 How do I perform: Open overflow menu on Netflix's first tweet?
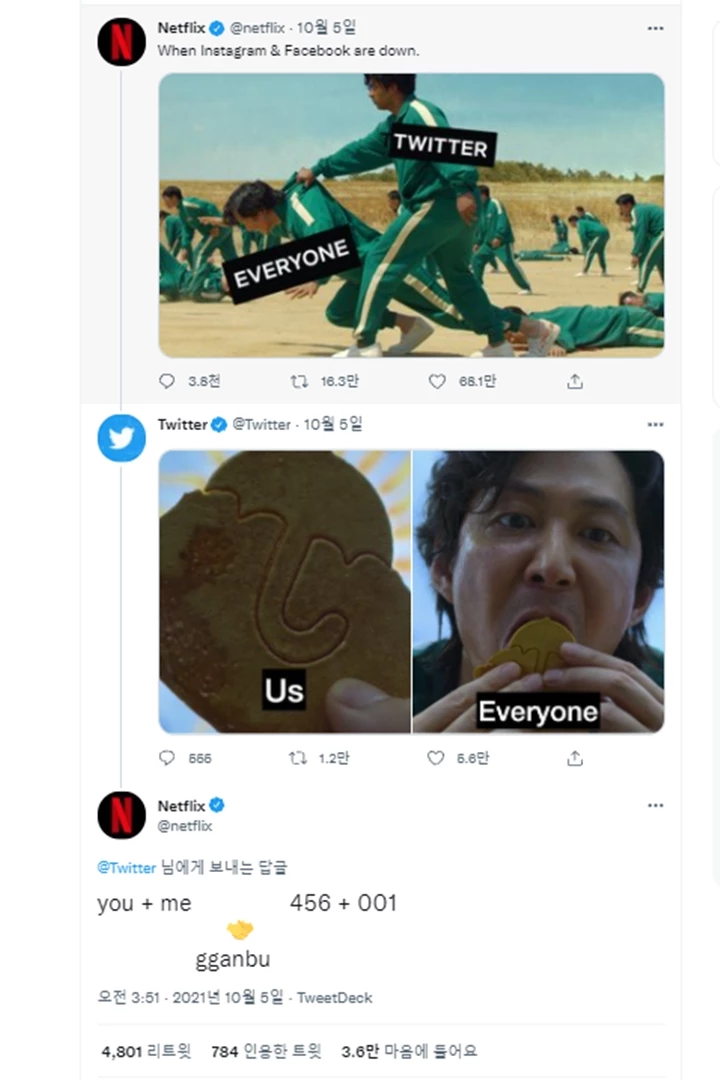tap(655, 29)
